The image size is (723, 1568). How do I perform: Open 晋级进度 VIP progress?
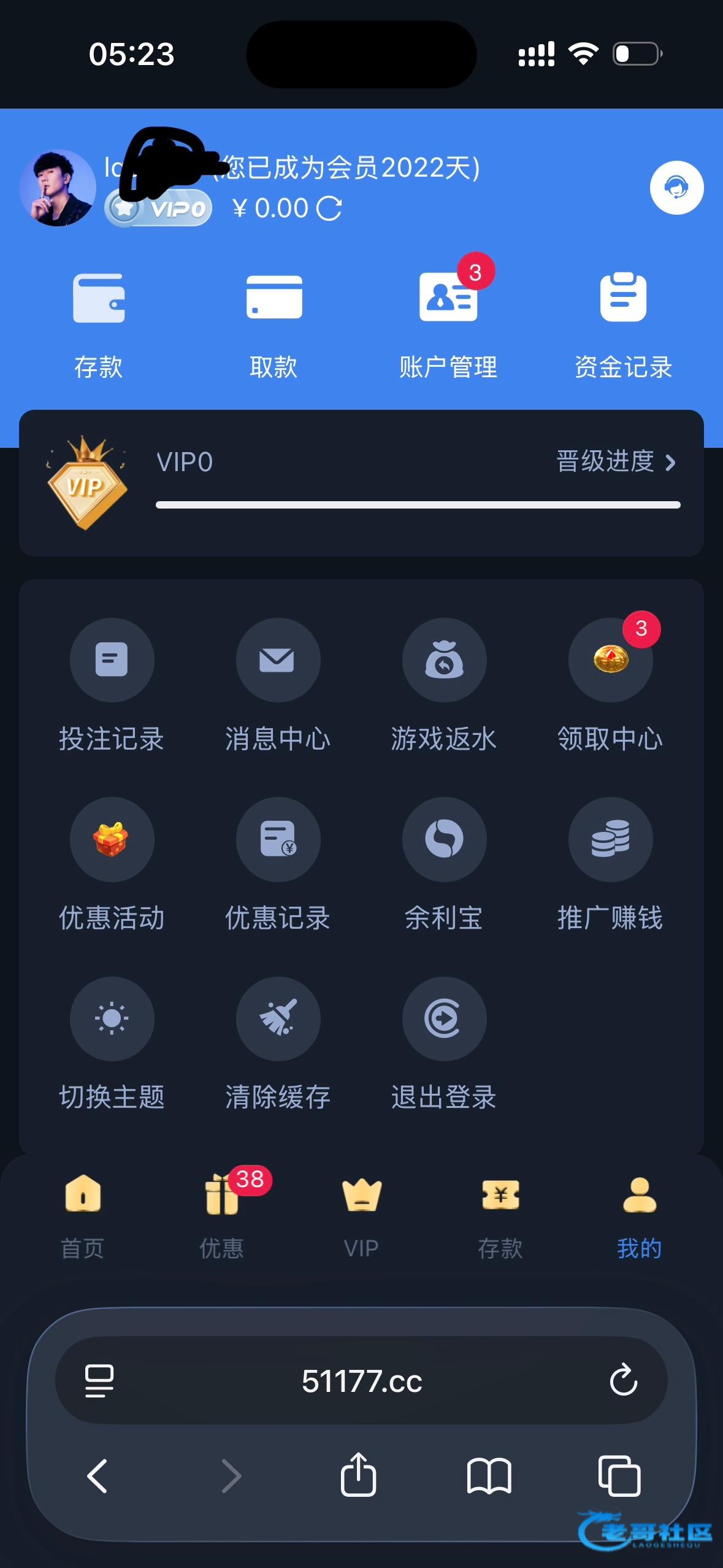[x=616, y=462]
